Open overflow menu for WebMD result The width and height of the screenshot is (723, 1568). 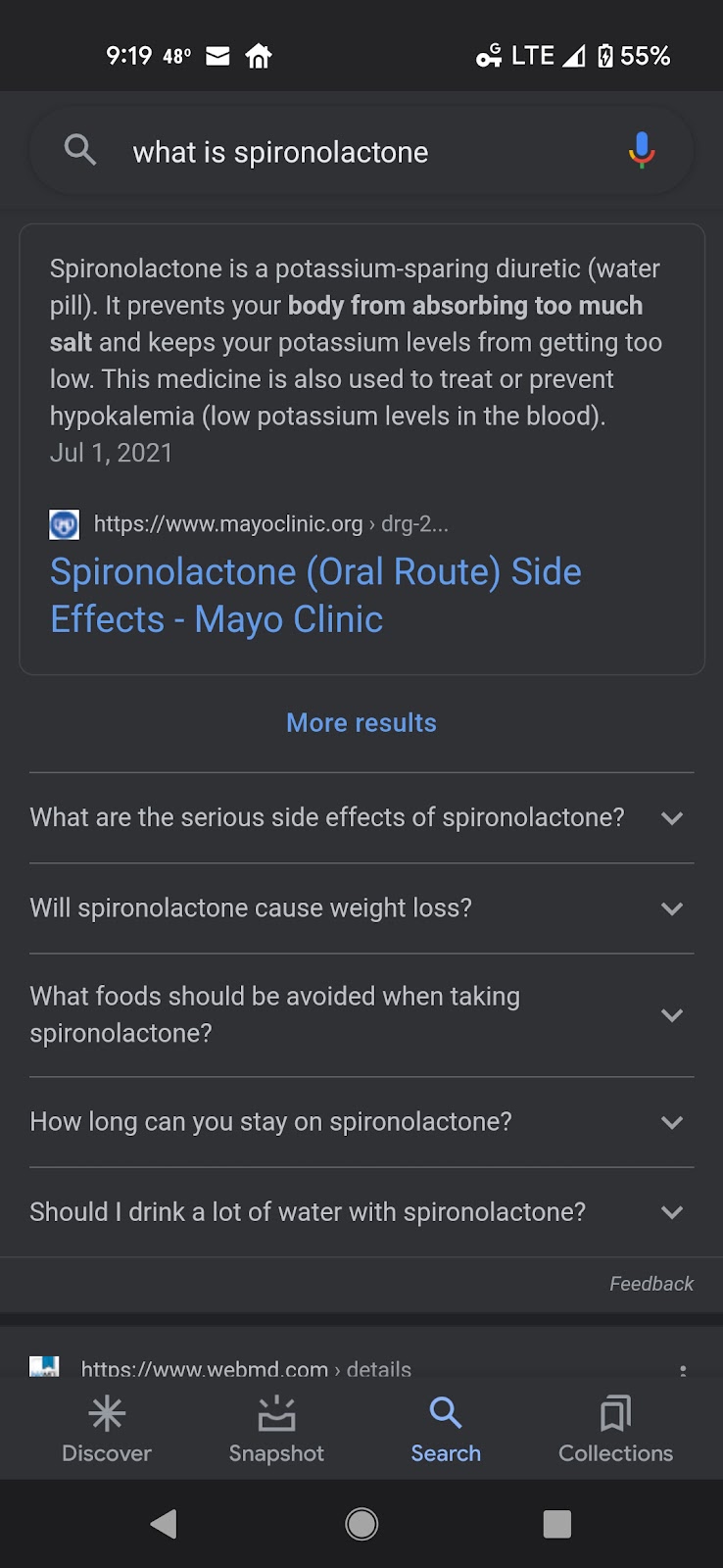tap(683, 1370)
